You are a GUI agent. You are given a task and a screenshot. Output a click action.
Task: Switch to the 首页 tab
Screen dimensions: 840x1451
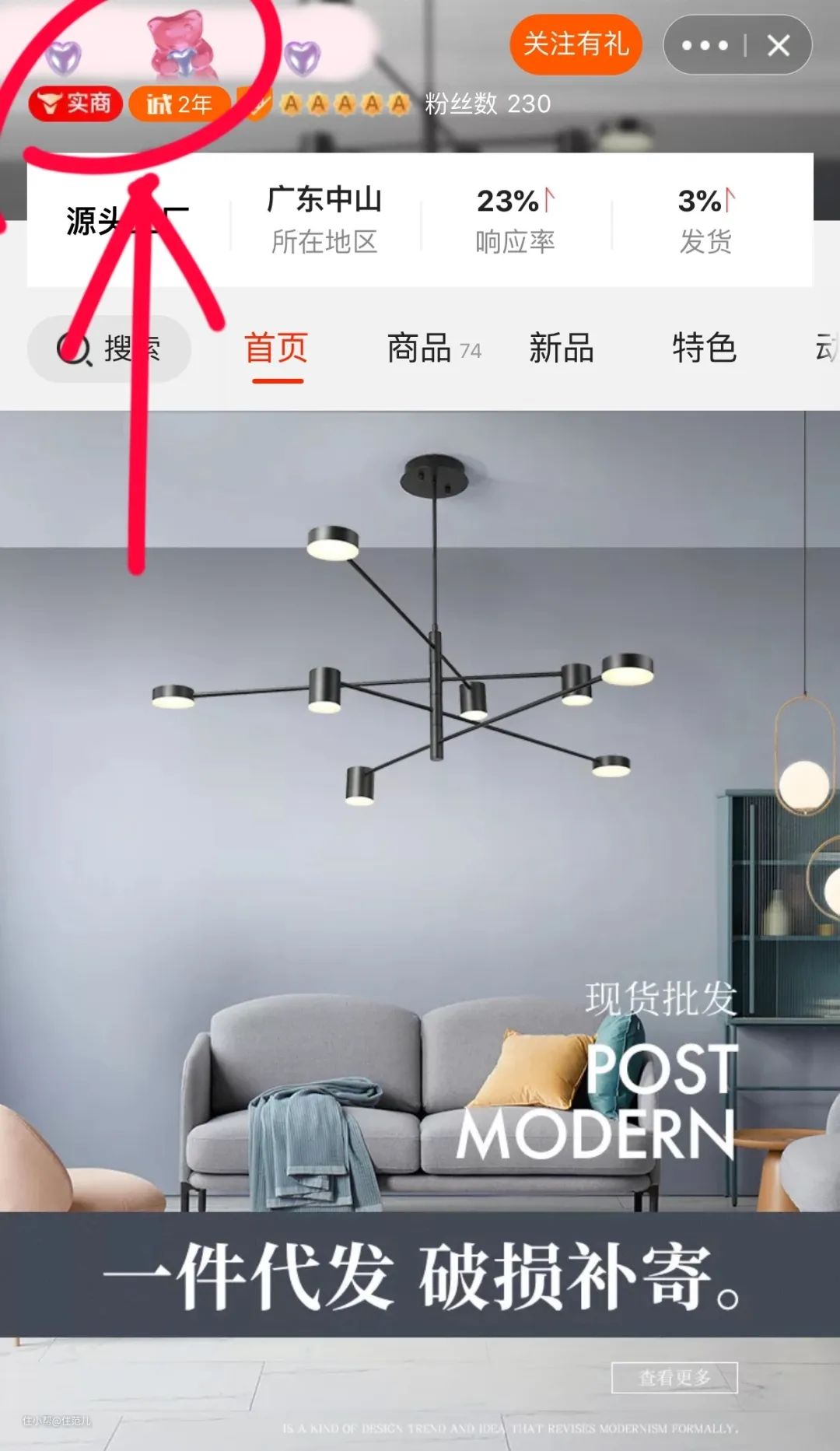[x=277, y=348]
